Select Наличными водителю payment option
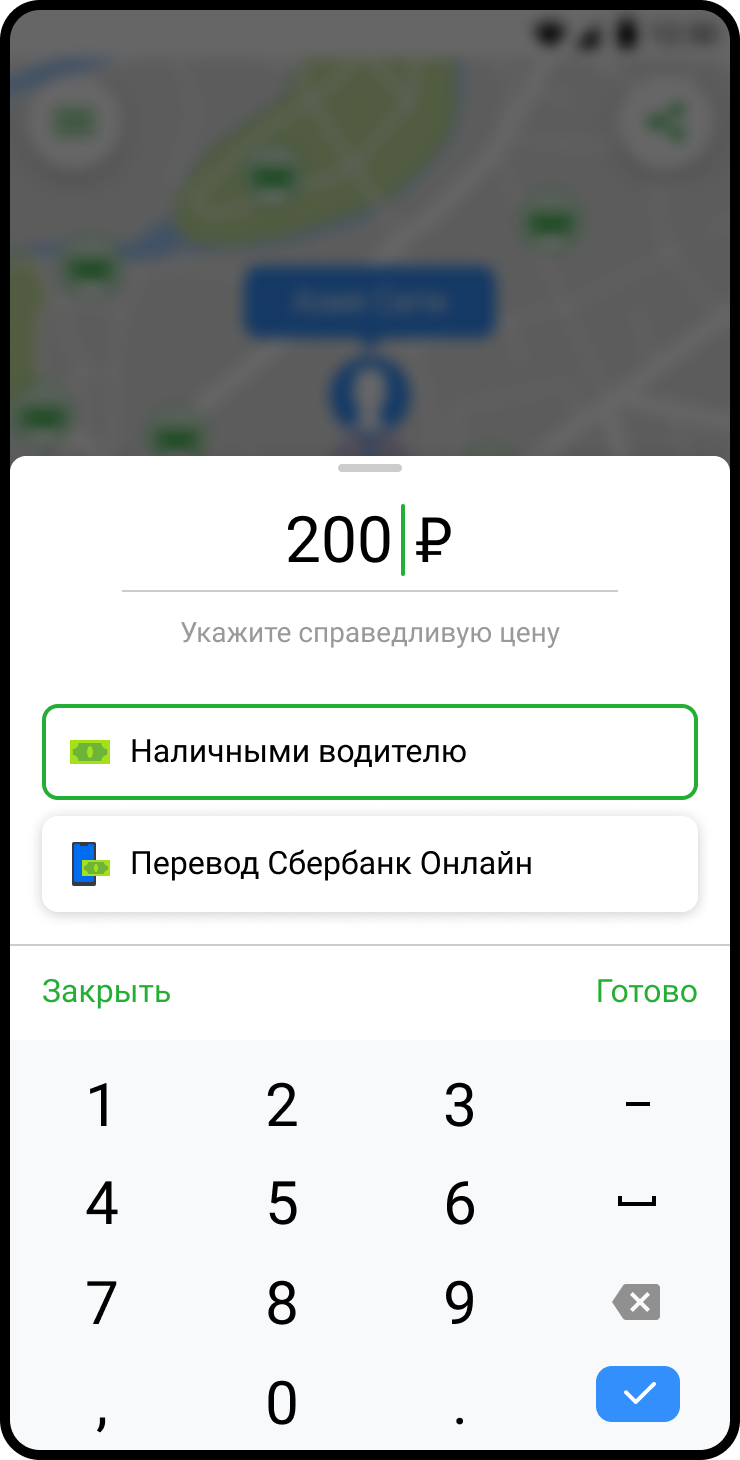 (369, 752)
